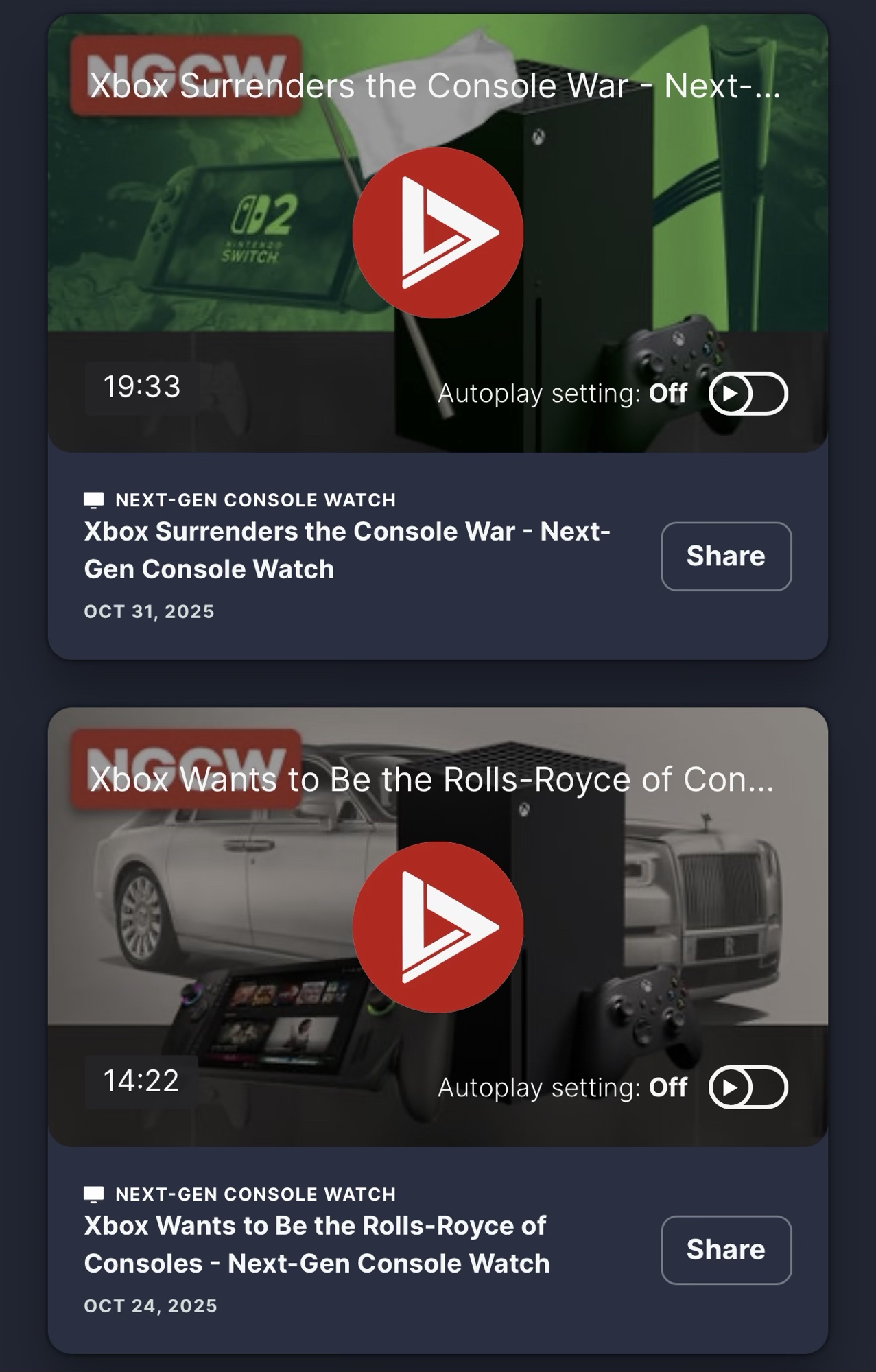Play the Xbox Surrenders the Console War video

click(x=438, y=233)
